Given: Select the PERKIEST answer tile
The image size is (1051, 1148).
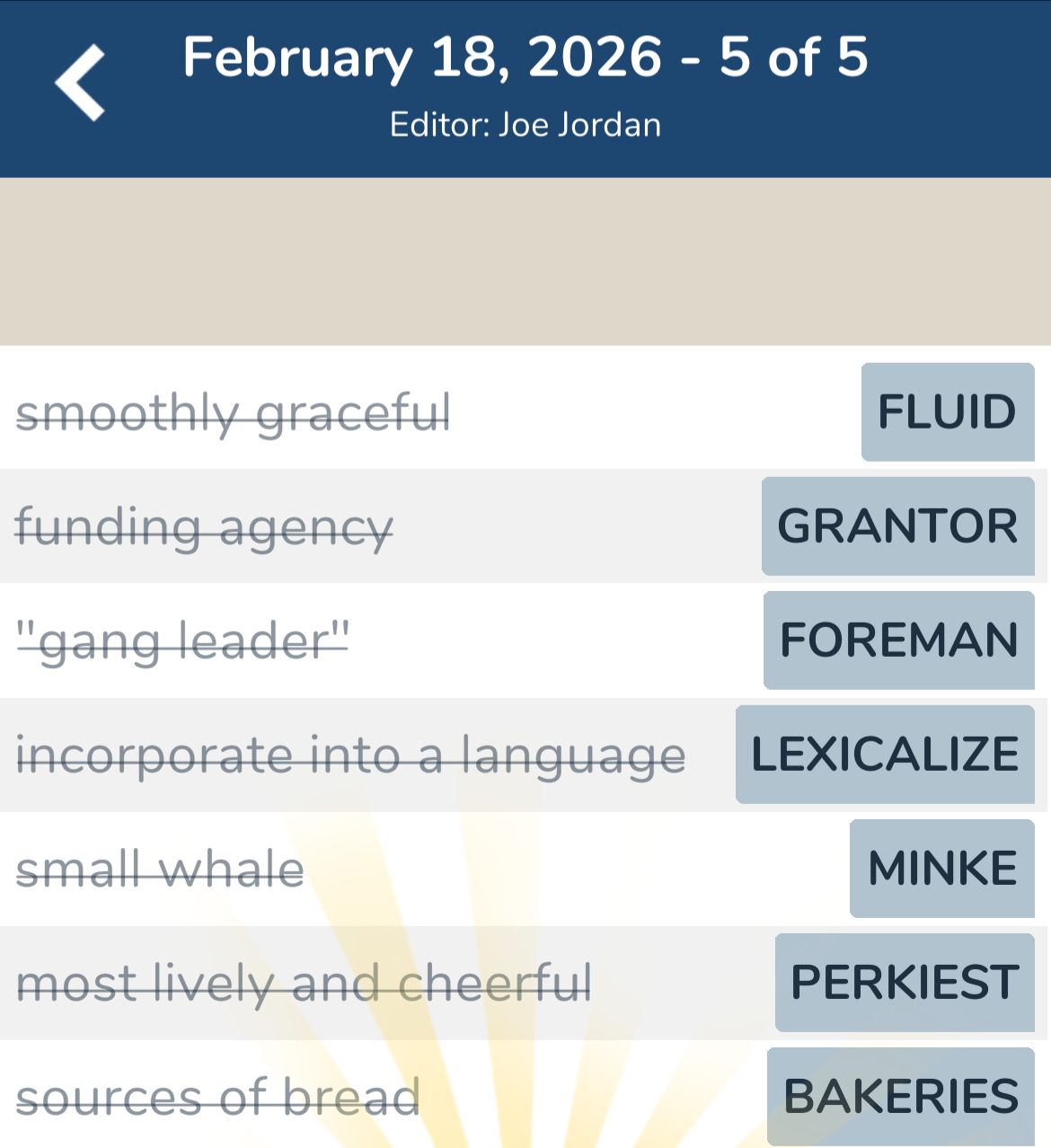Looking at the screenshot, I should click(901, 982).
